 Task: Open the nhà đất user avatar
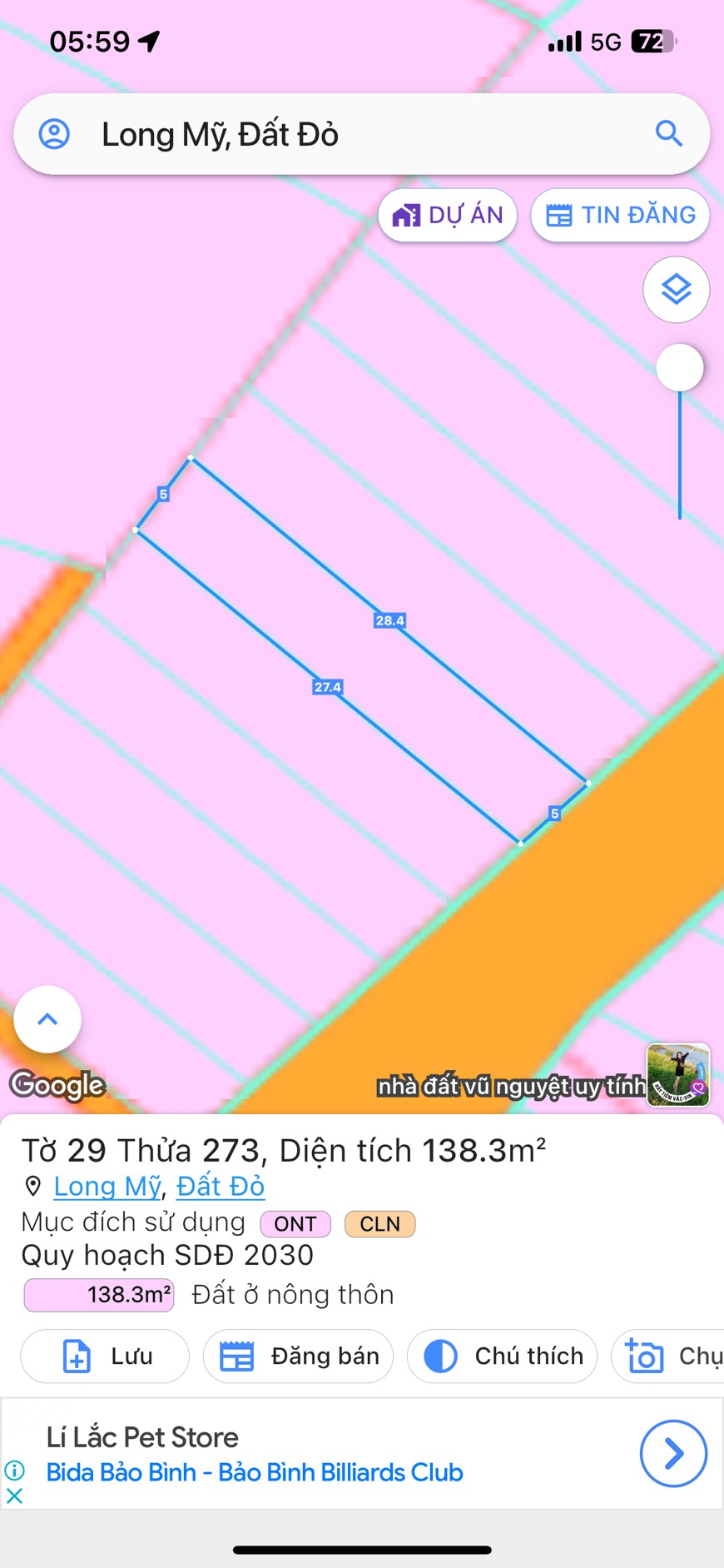[x=678, y=1075]
